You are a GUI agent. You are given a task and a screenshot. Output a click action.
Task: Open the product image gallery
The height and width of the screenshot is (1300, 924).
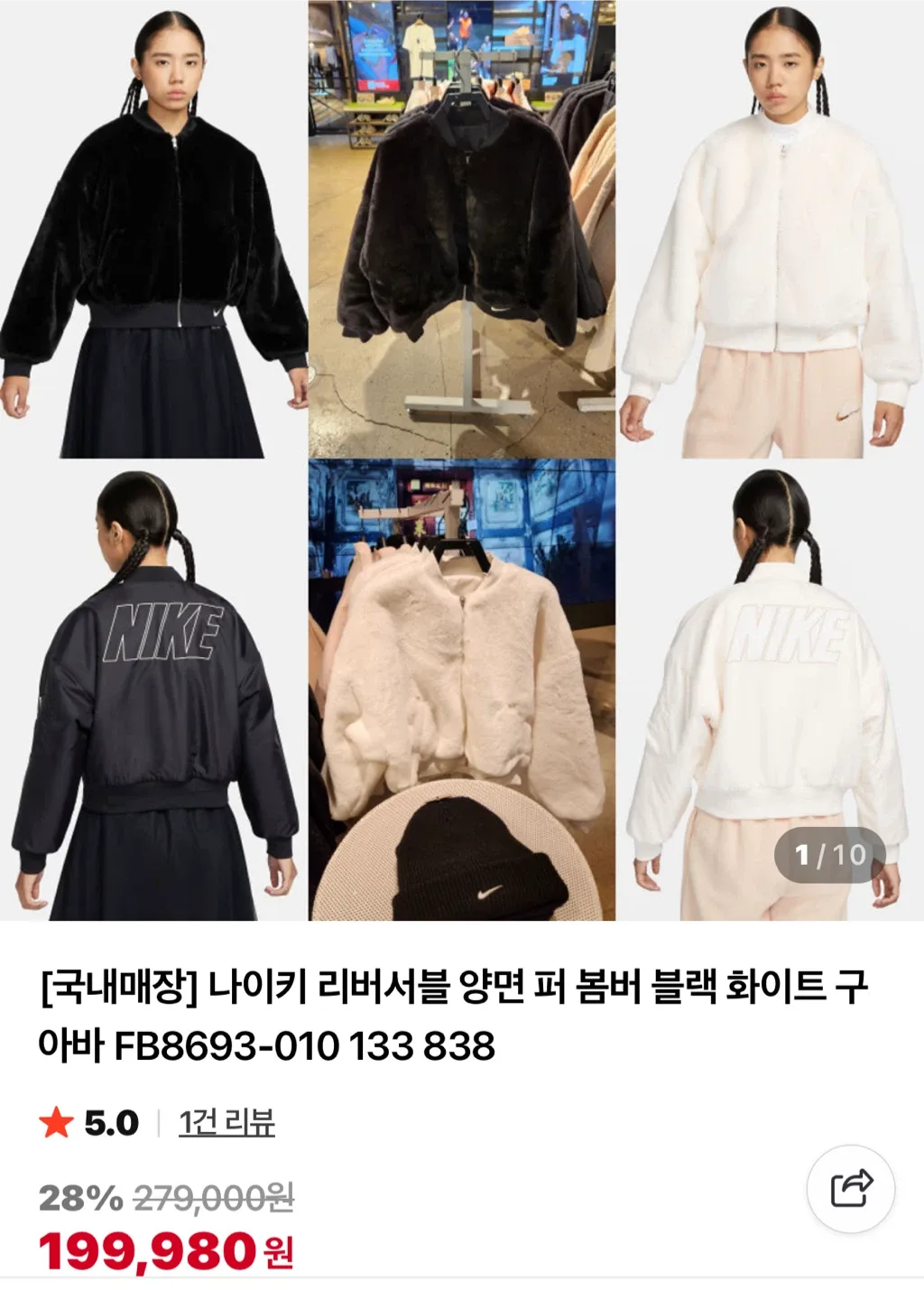462,460
